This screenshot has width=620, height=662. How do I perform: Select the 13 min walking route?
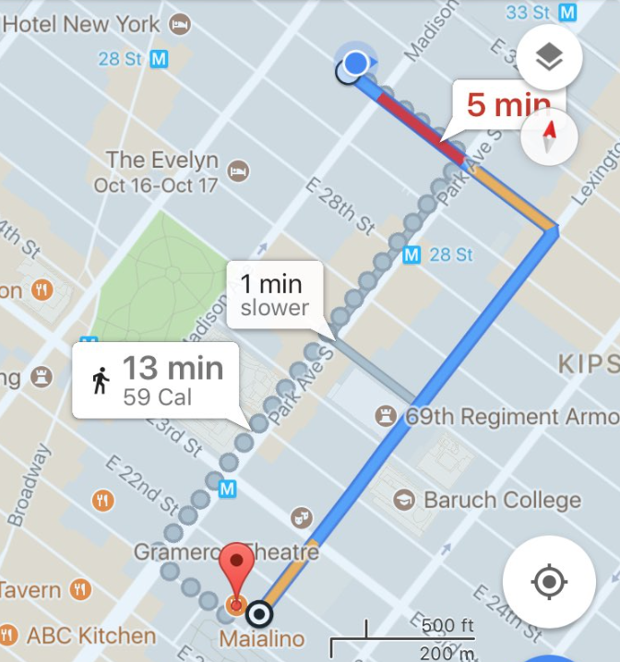[155, 380]
